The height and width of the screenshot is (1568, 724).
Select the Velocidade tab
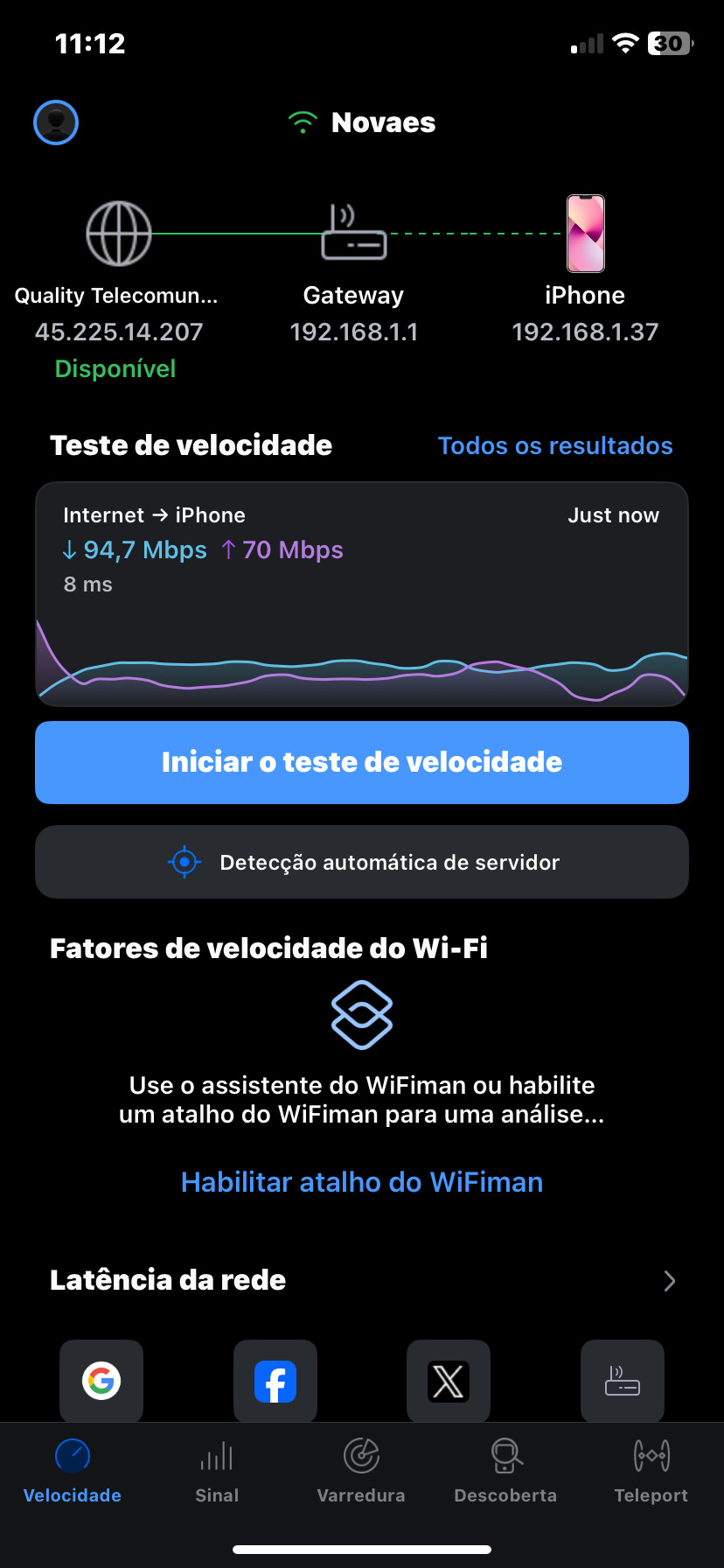point(73,1472)
